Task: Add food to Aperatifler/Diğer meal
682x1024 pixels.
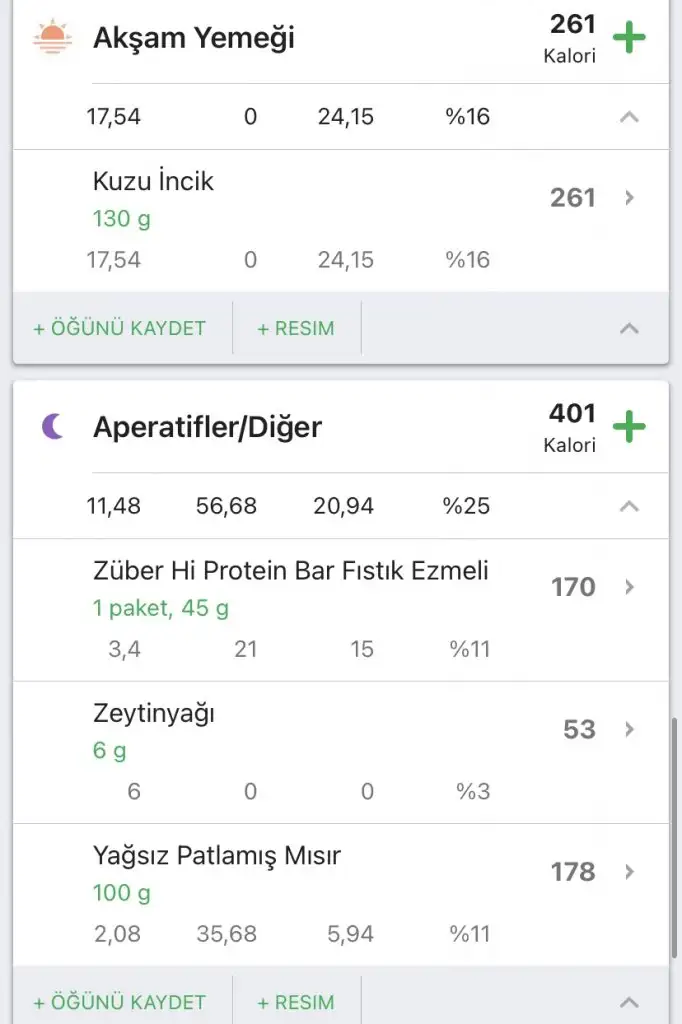Action: point(629,427)
